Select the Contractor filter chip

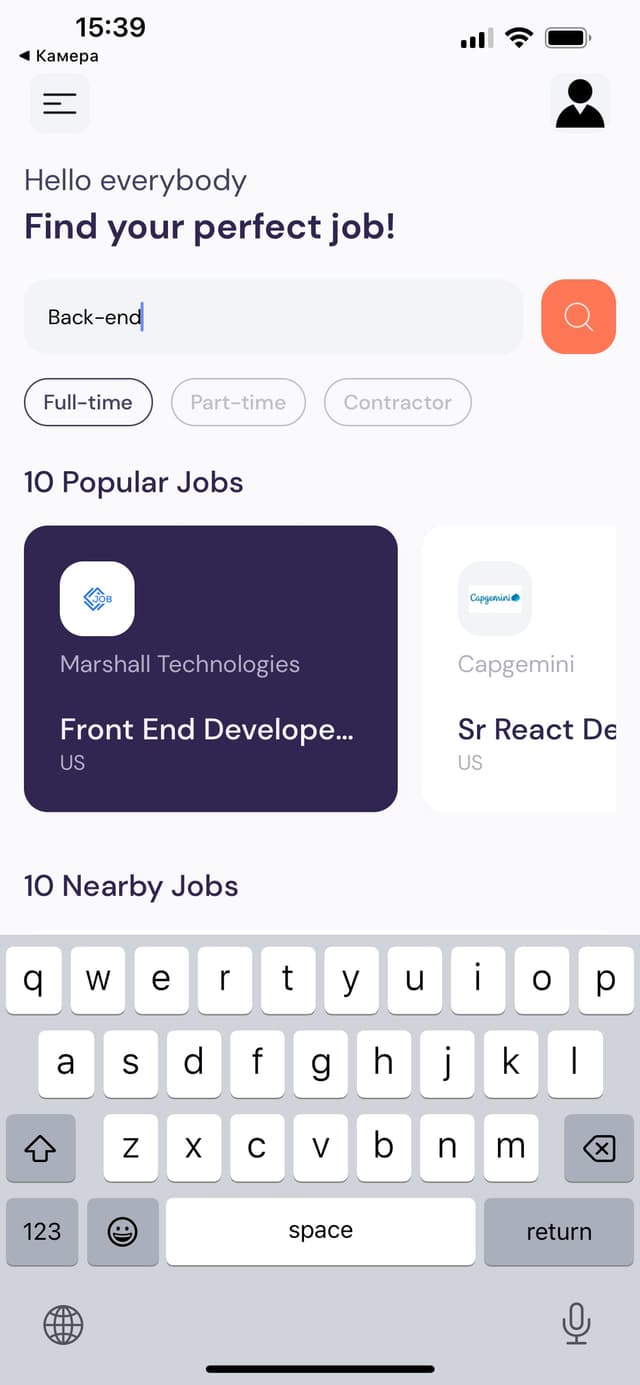pyautogui.click(x=397, y=403)
